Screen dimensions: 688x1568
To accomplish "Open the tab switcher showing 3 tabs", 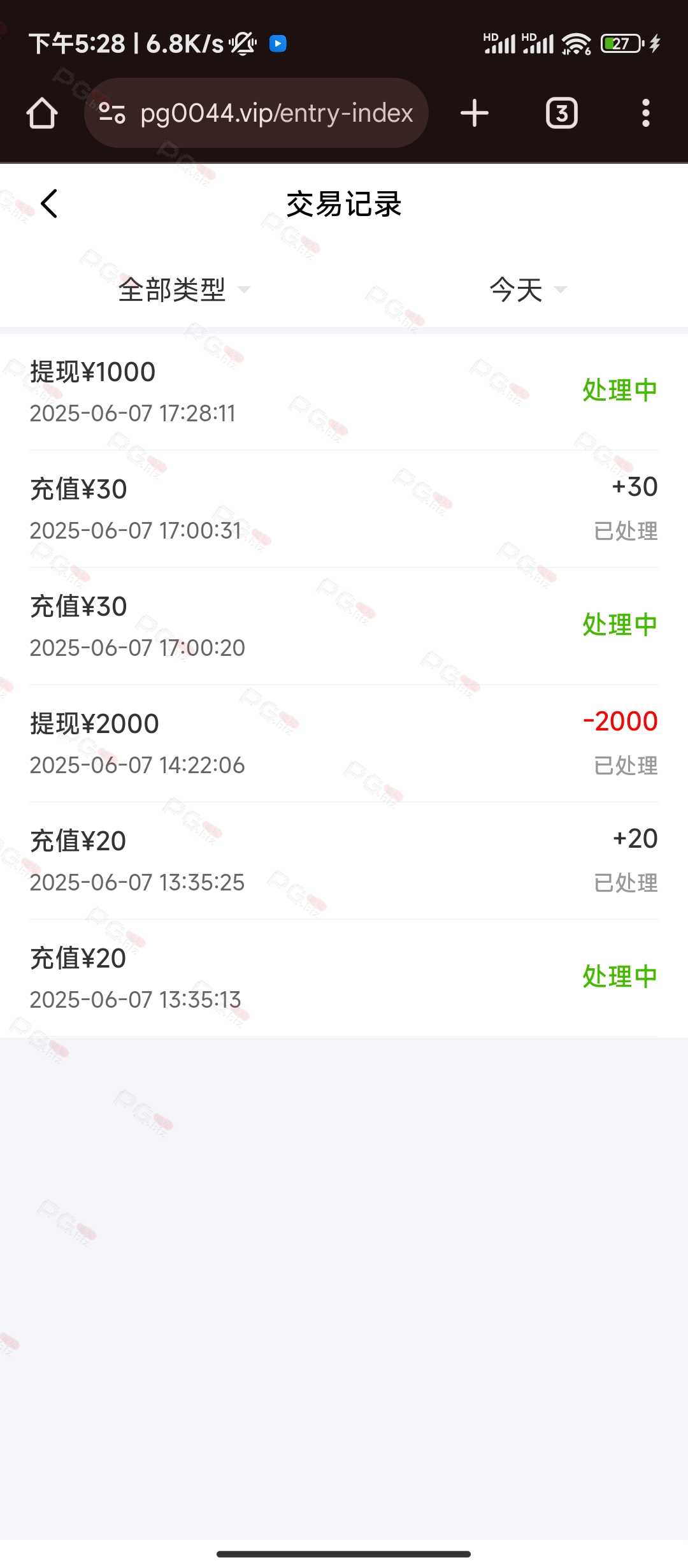I will [562, 113].
